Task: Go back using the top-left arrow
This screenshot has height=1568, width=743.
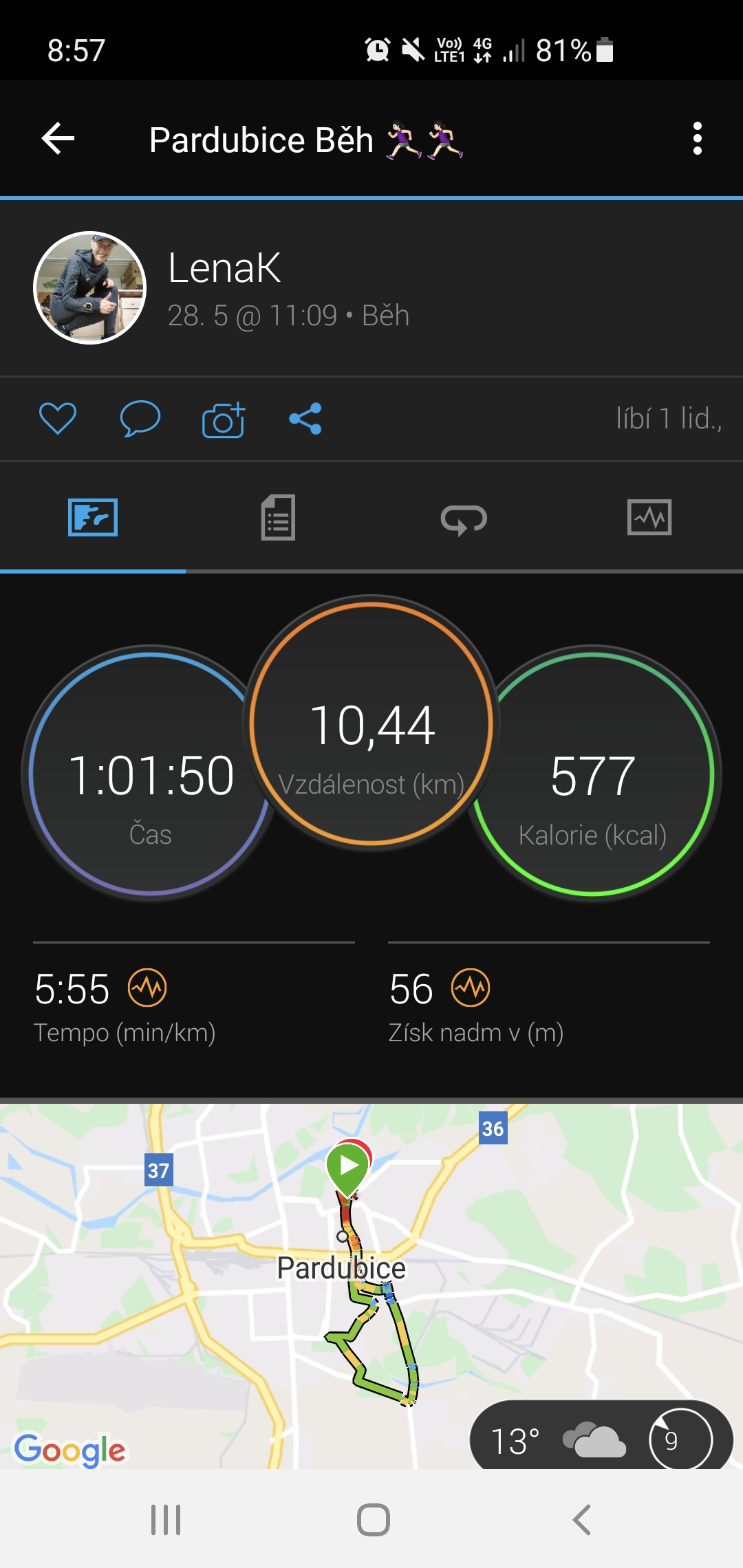Action: 58,139
